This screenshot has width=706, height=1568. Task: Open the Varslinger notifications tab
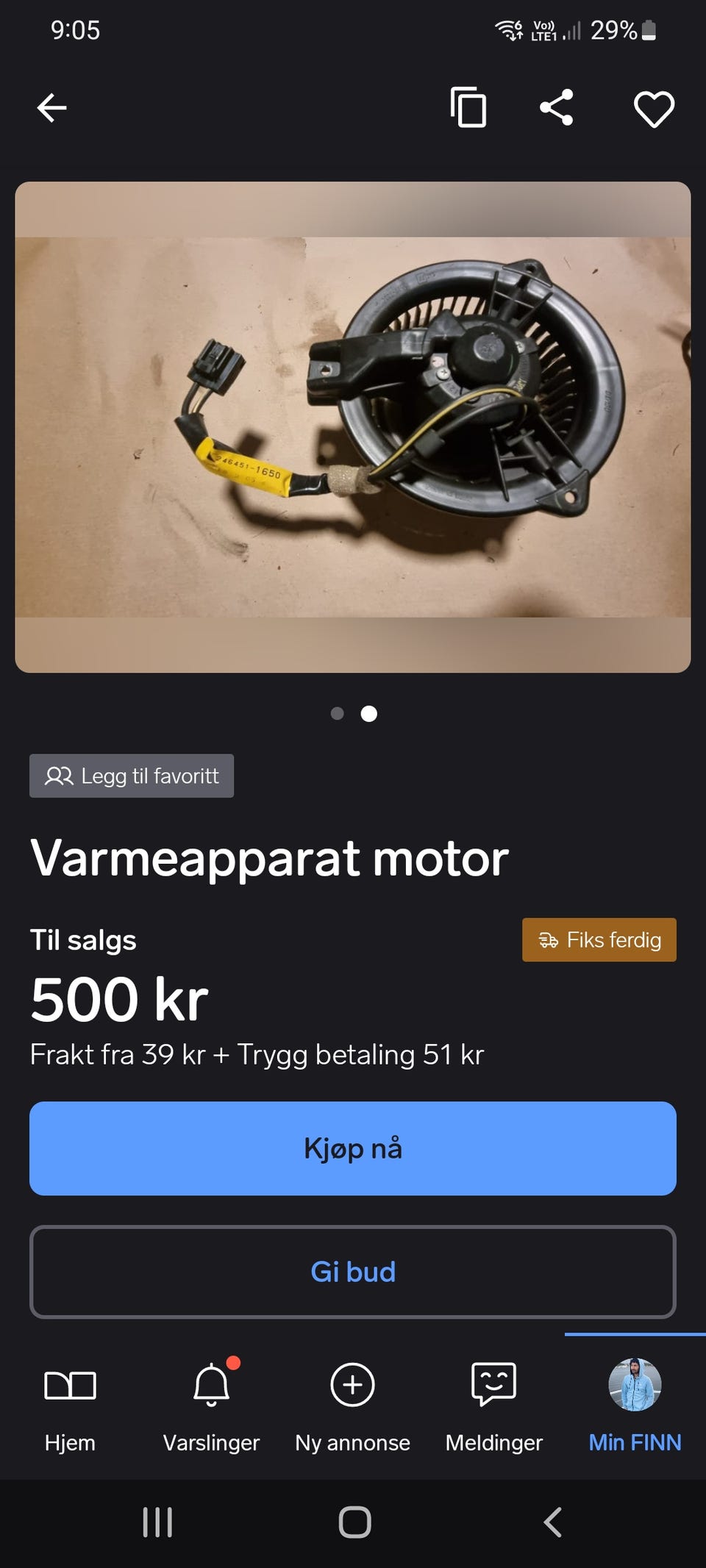click(211, 1406)
